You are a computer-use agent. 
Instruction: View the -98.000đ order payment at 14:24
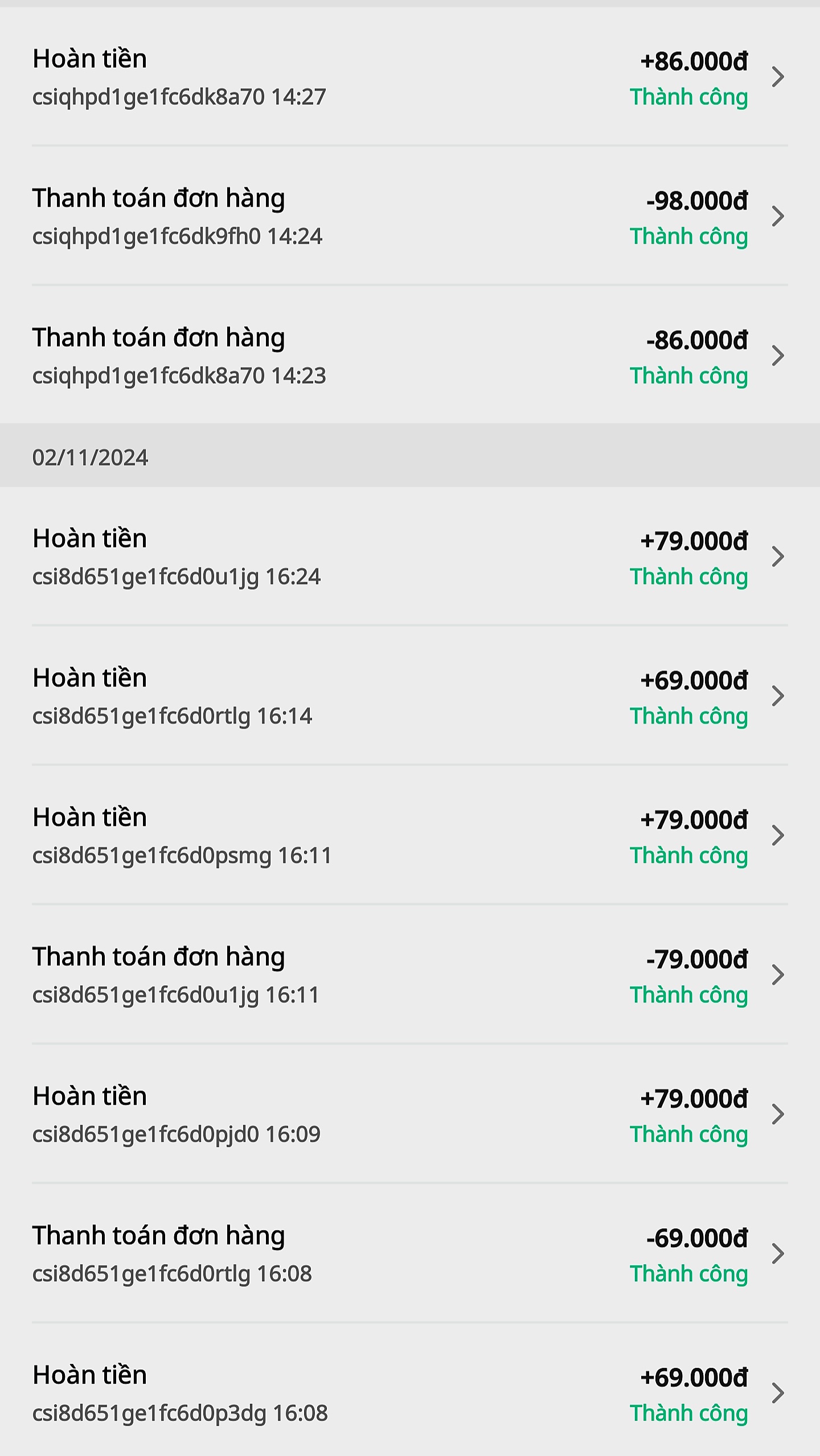(x=409, y=216)
